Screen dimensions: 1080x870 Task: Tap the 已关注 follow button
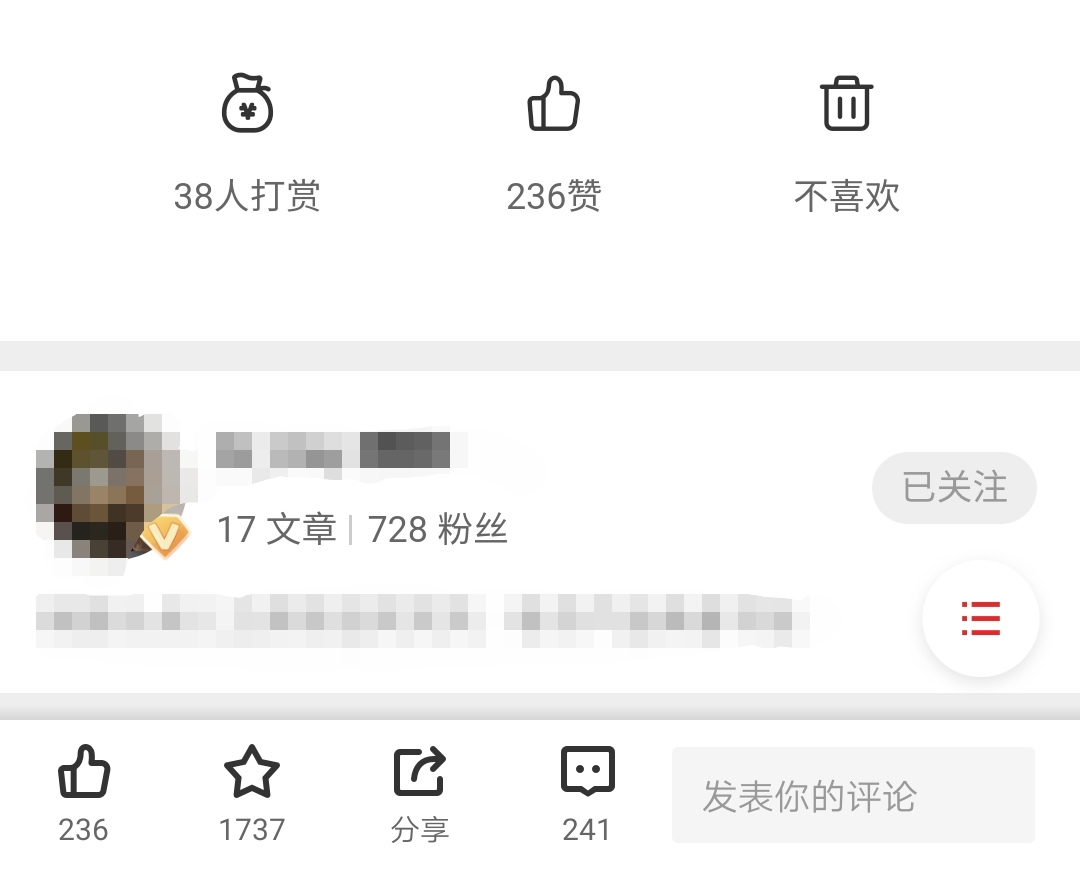point(954,488)
